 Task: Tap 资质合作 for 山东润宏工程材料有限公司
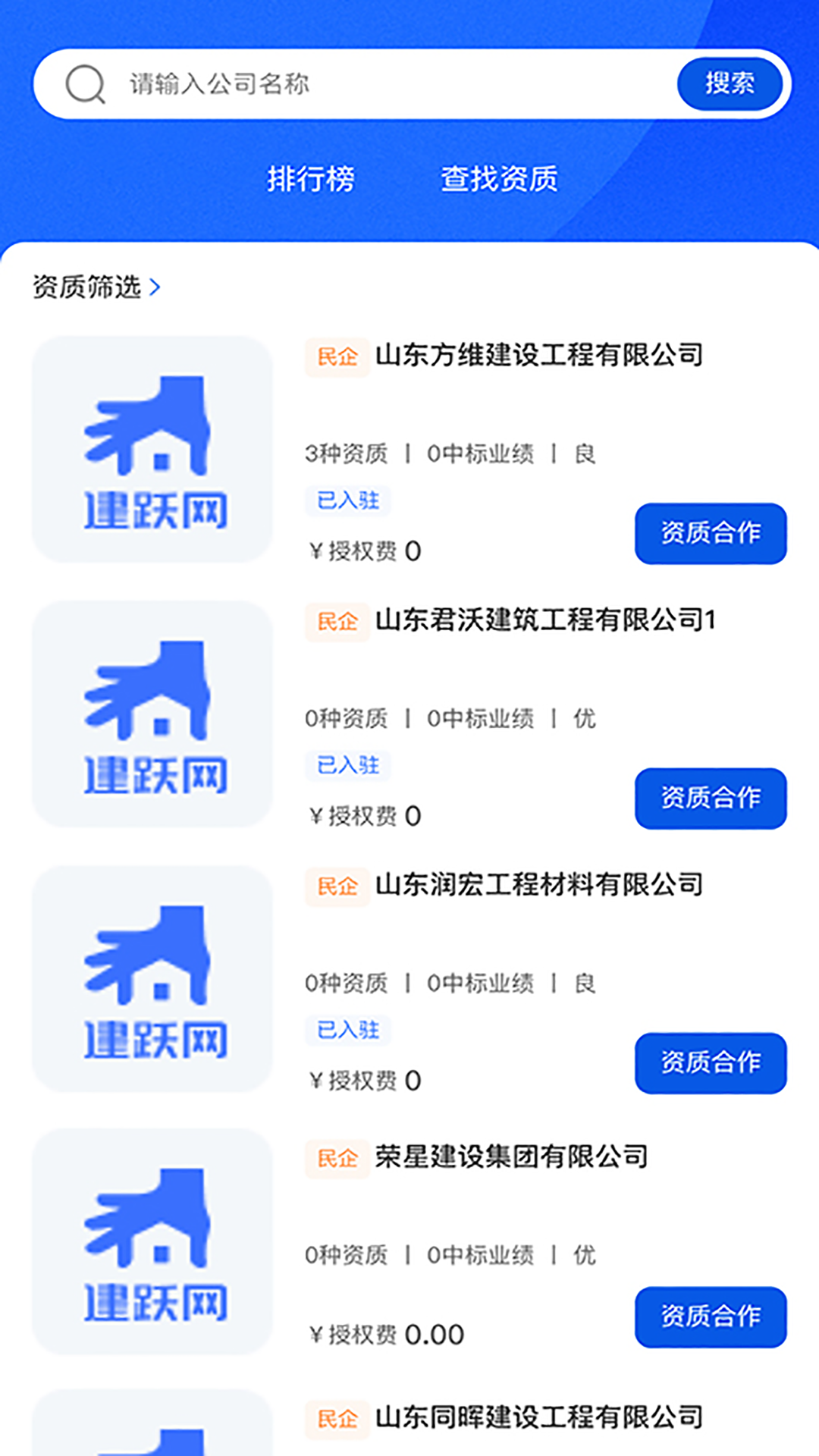pos(710,1062)
